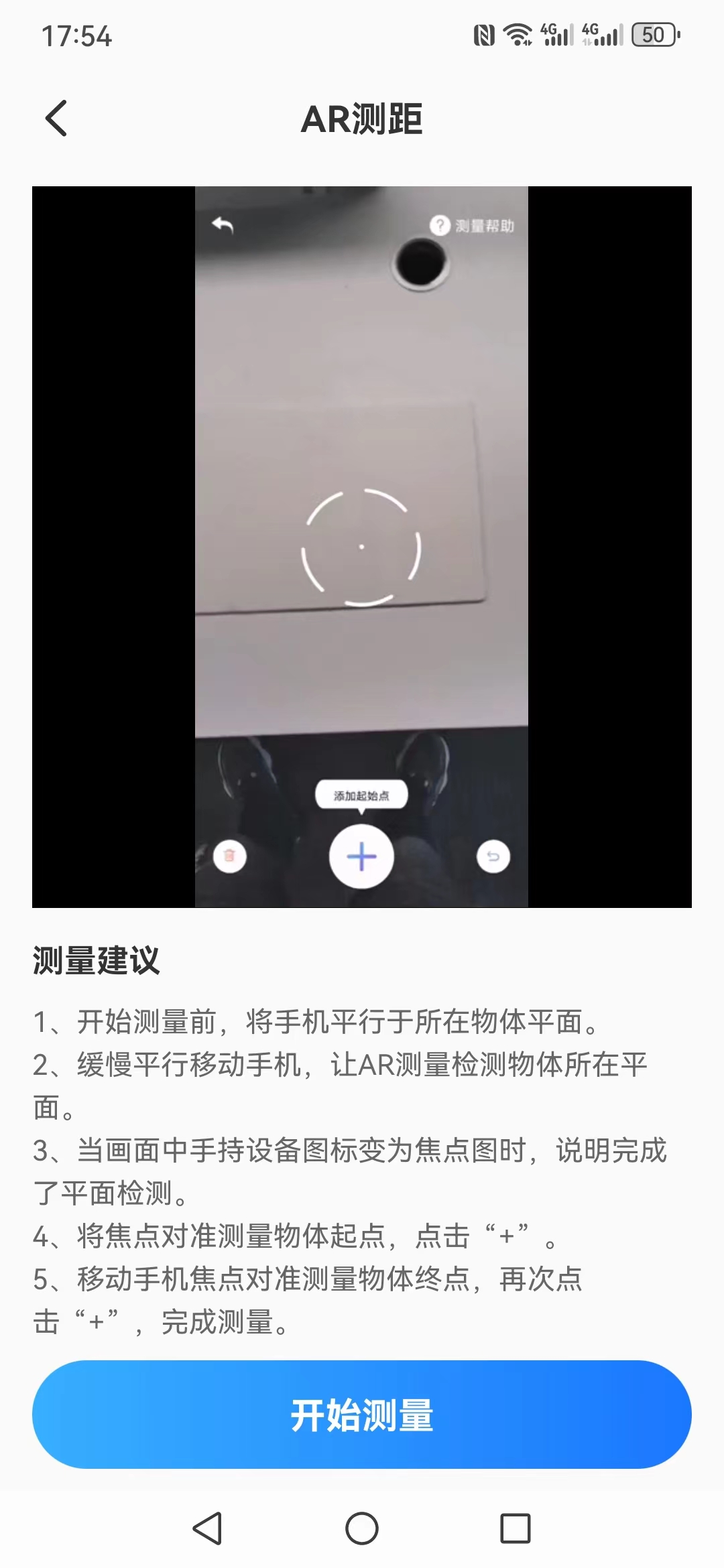Tap the 开始测量 button
This screenshot has width=724, height=1568.
click(362, 1415)
